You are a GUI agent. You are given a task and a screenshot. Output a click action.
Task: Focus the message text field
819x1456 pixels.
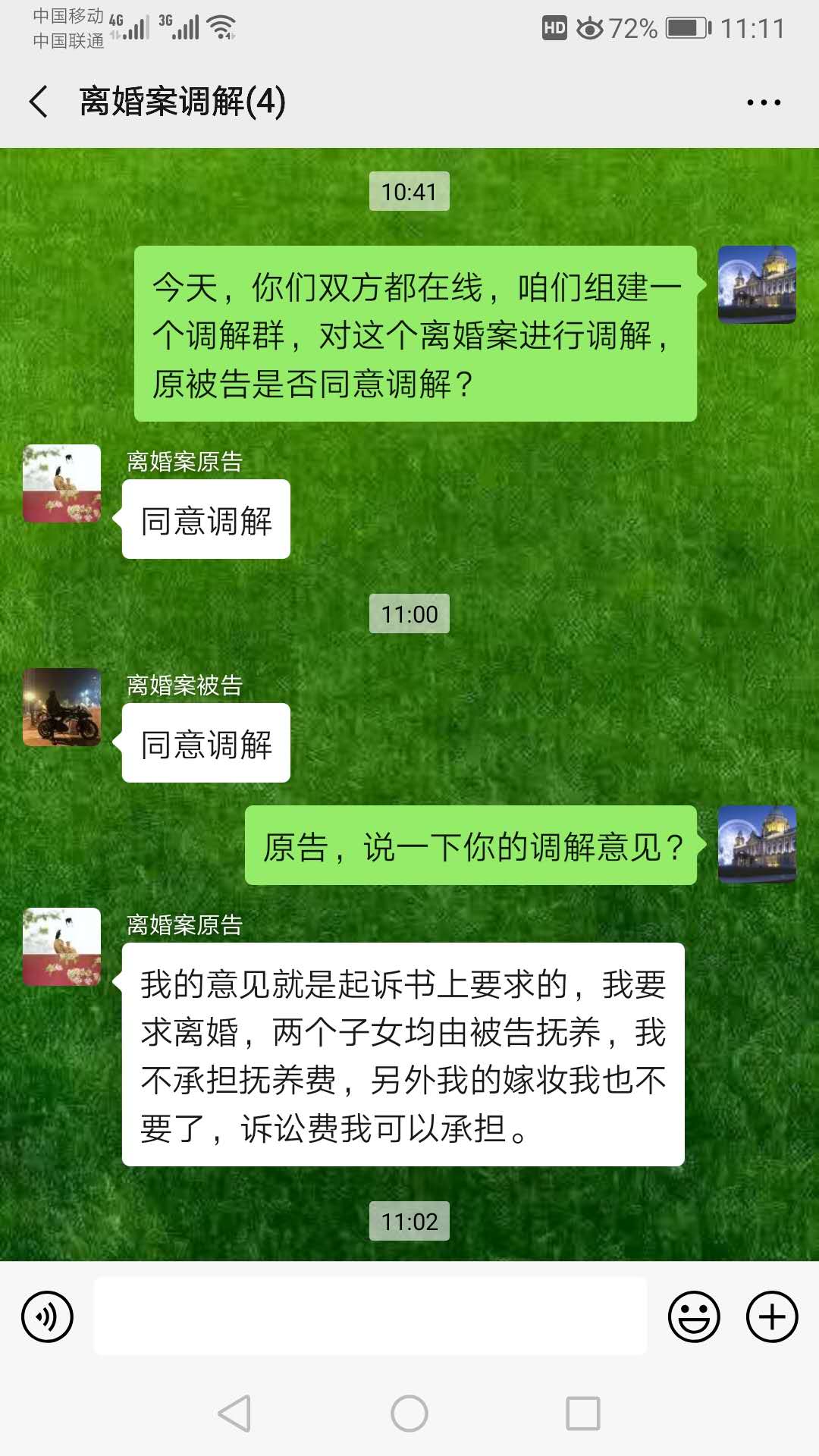tap(370, 1316)
